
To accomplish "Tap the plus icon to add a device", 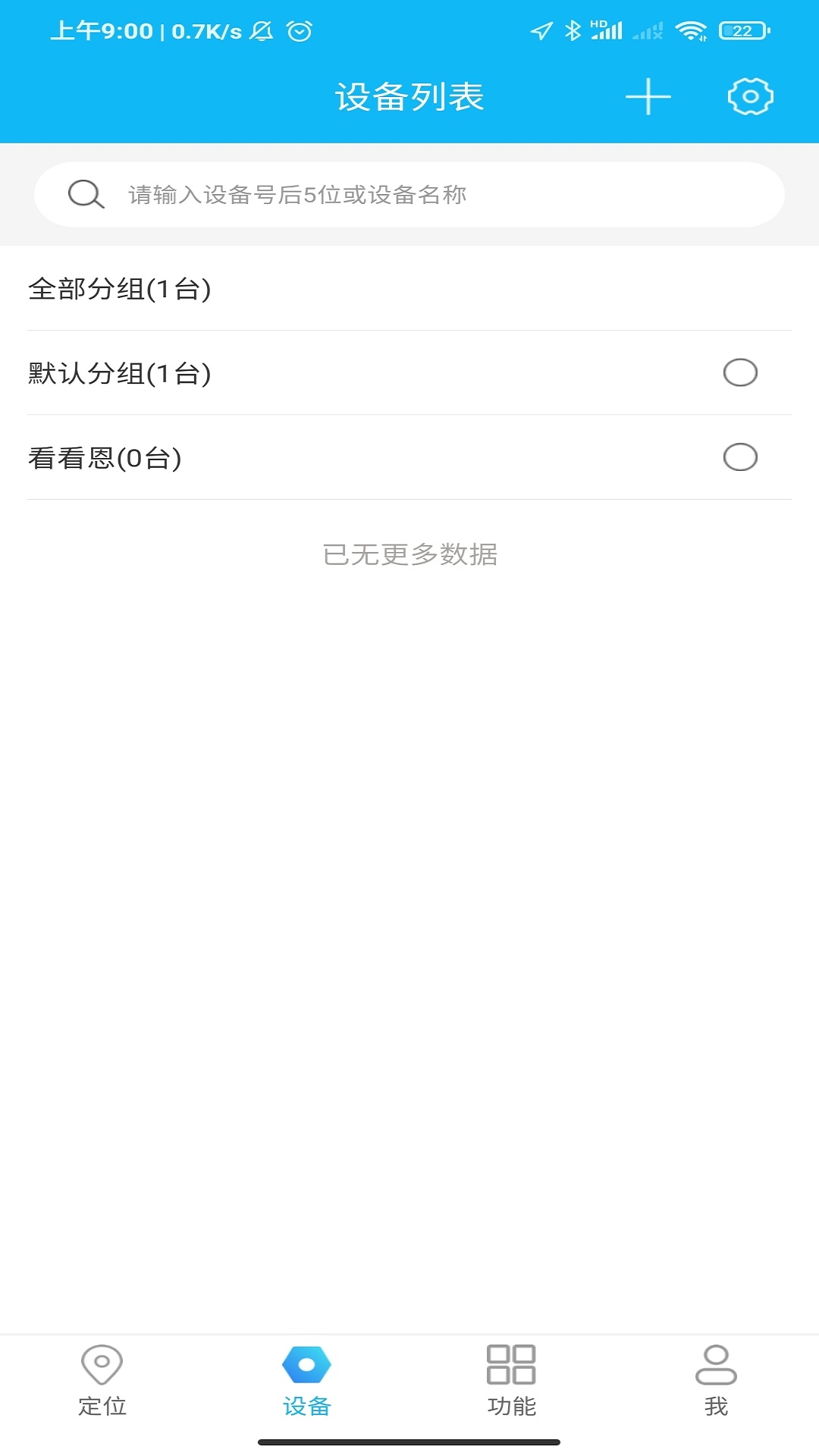I will point(648,97).
